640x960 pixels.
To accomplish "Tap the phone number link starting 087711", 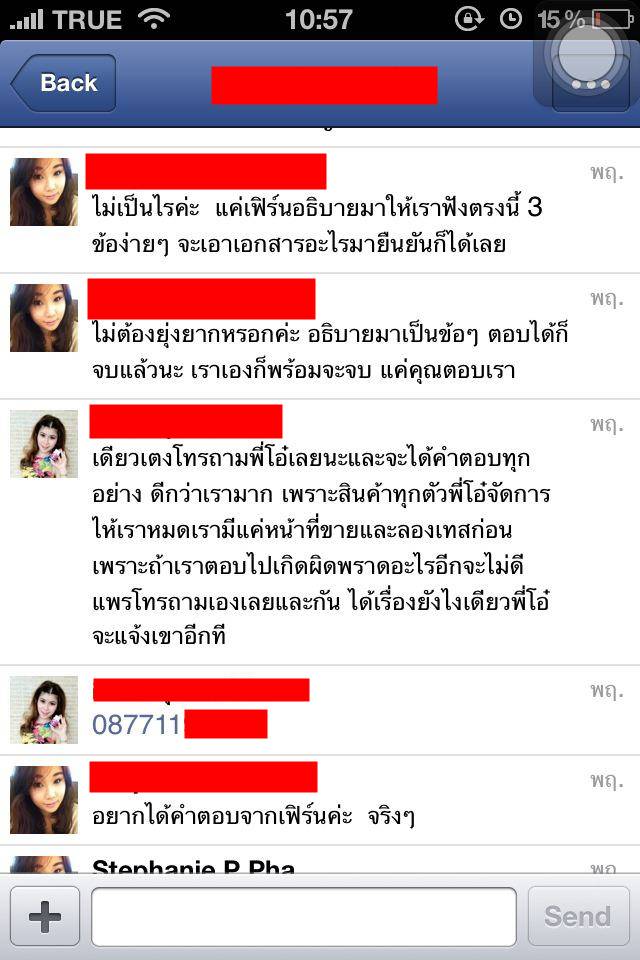I will [x=137, y=724].
